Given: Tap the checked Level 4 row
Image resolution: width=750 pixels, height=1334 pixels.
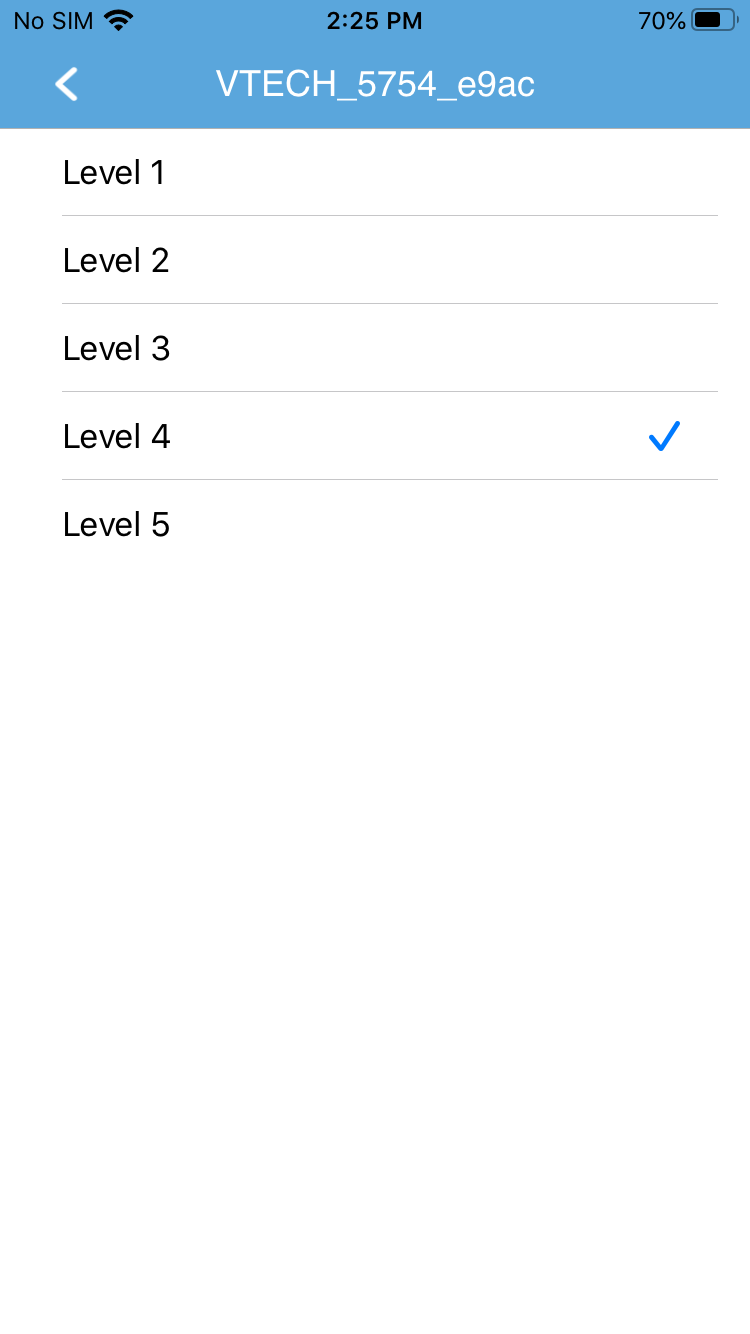Looking at the screenshot, I should tap(375, 437).
